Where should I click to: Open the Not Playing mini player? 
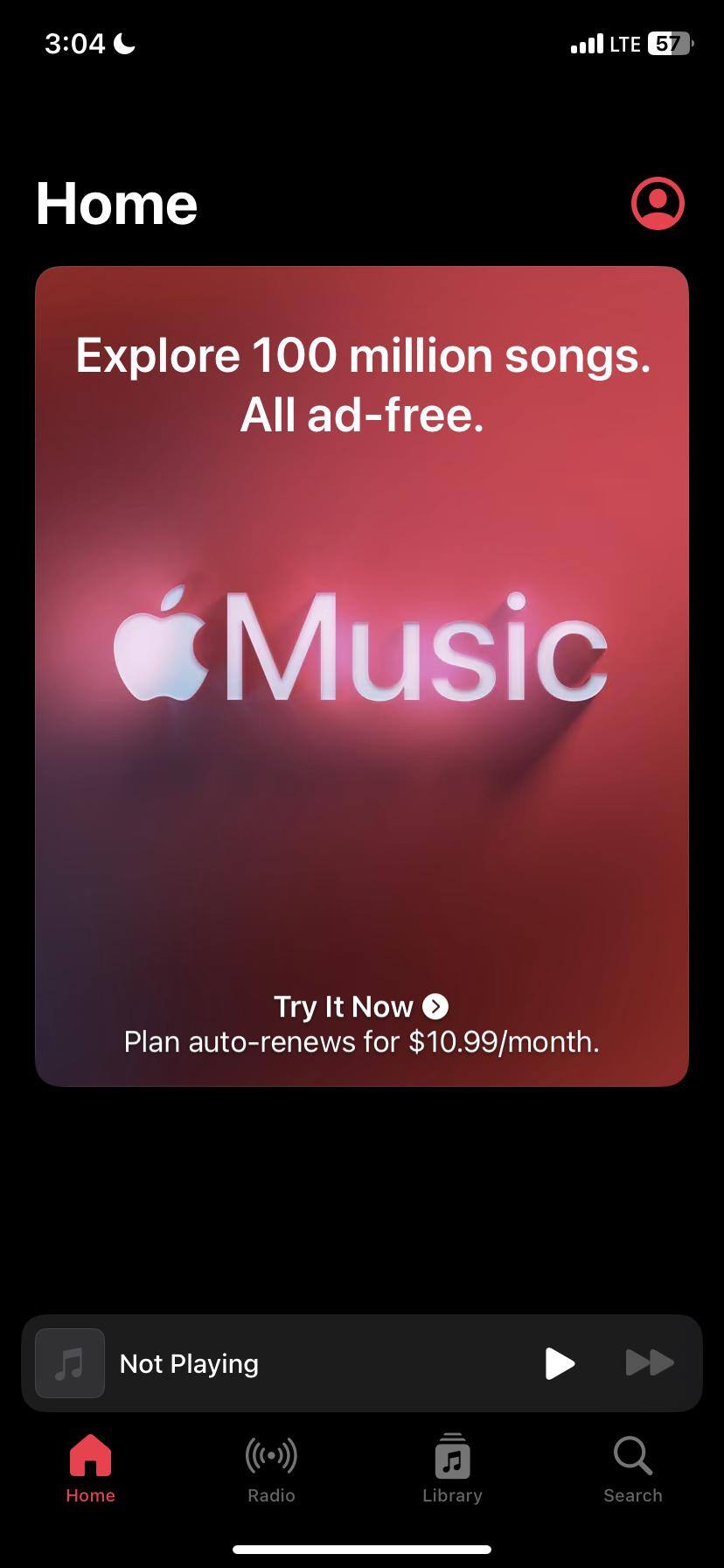point(262,1363)
